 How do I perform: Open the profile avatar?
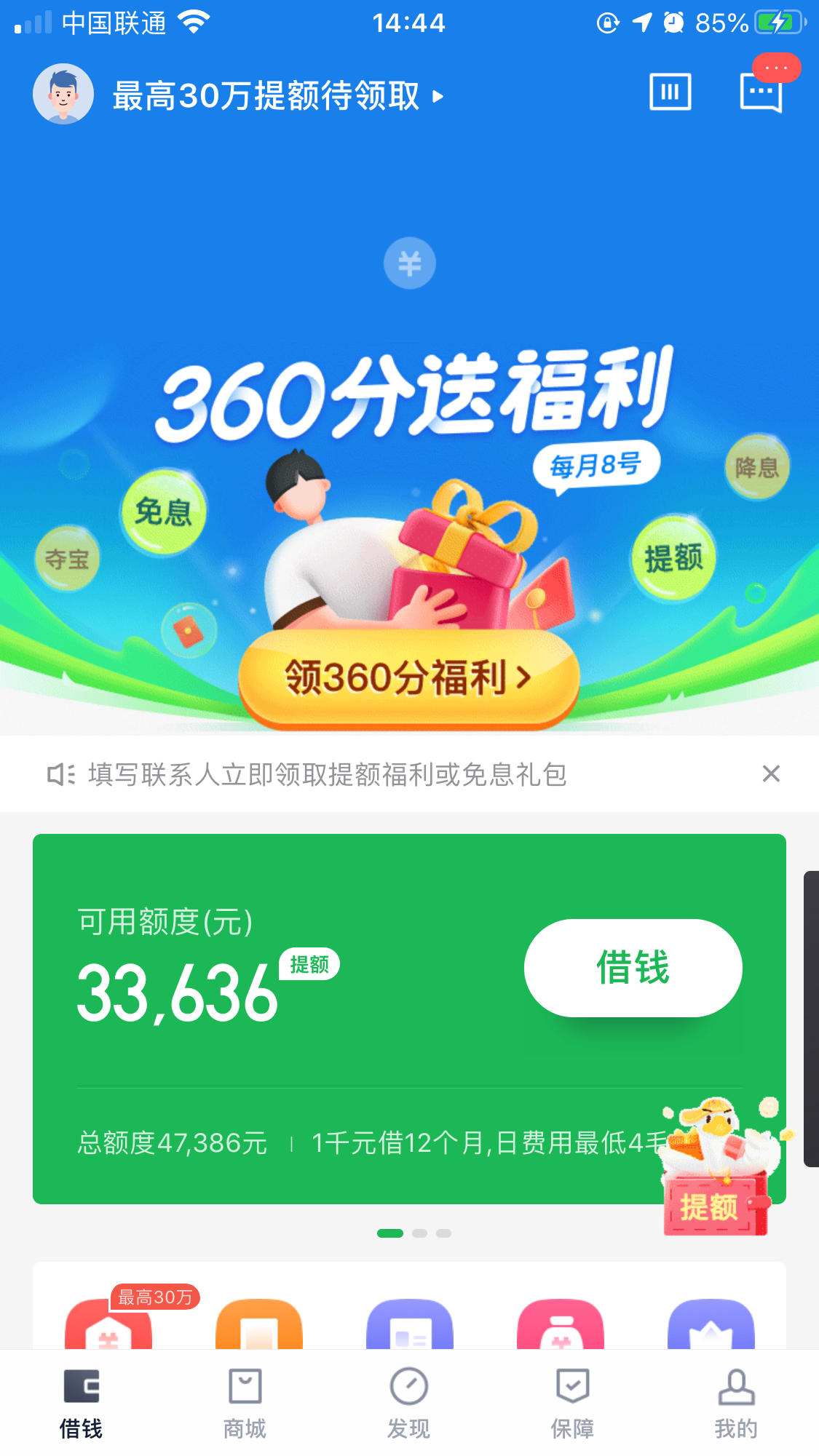coord(63,94)
